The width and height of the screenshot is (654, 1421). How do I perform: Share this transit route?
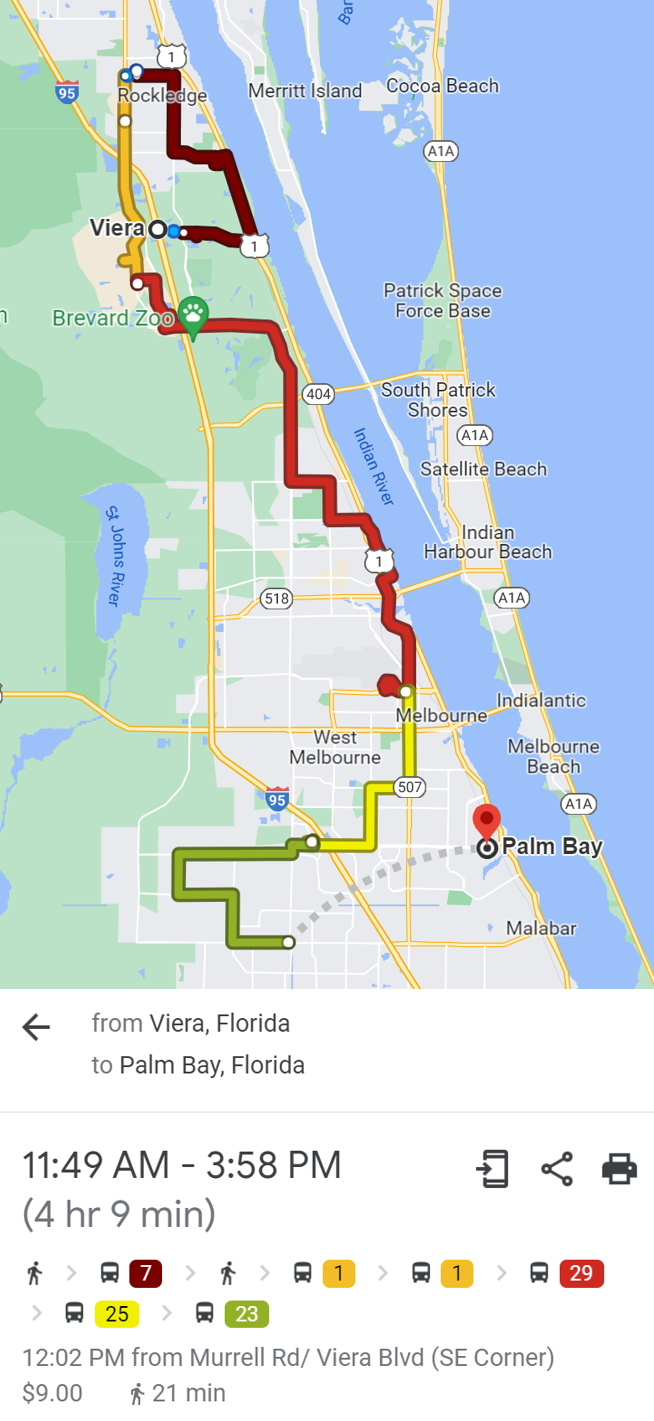[556, 1168]
